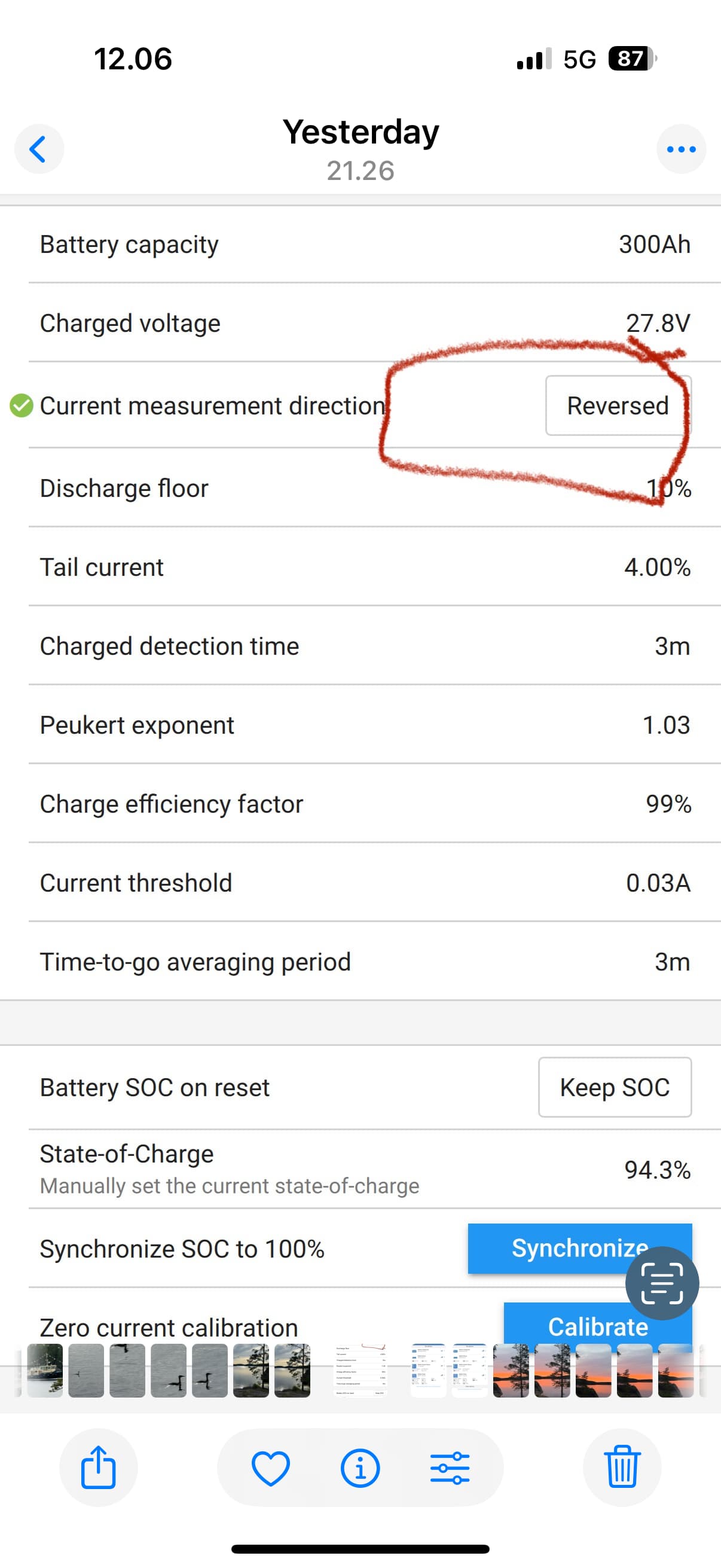
Task: Open the three-dot more options menu
Action: pos(681,149)
